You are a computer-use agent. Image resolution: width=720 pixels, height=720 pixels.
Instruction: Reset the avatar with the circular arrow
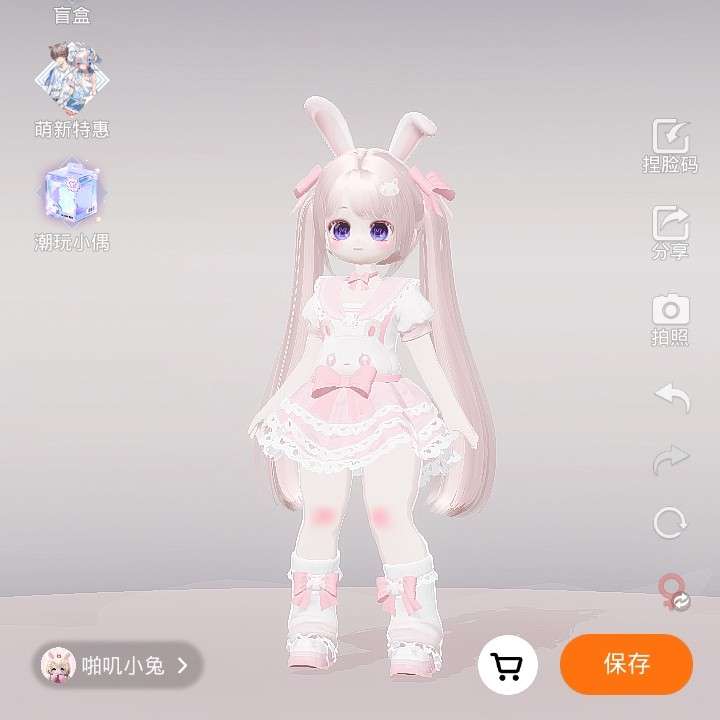pyautogui.click(x=671, y=522)
